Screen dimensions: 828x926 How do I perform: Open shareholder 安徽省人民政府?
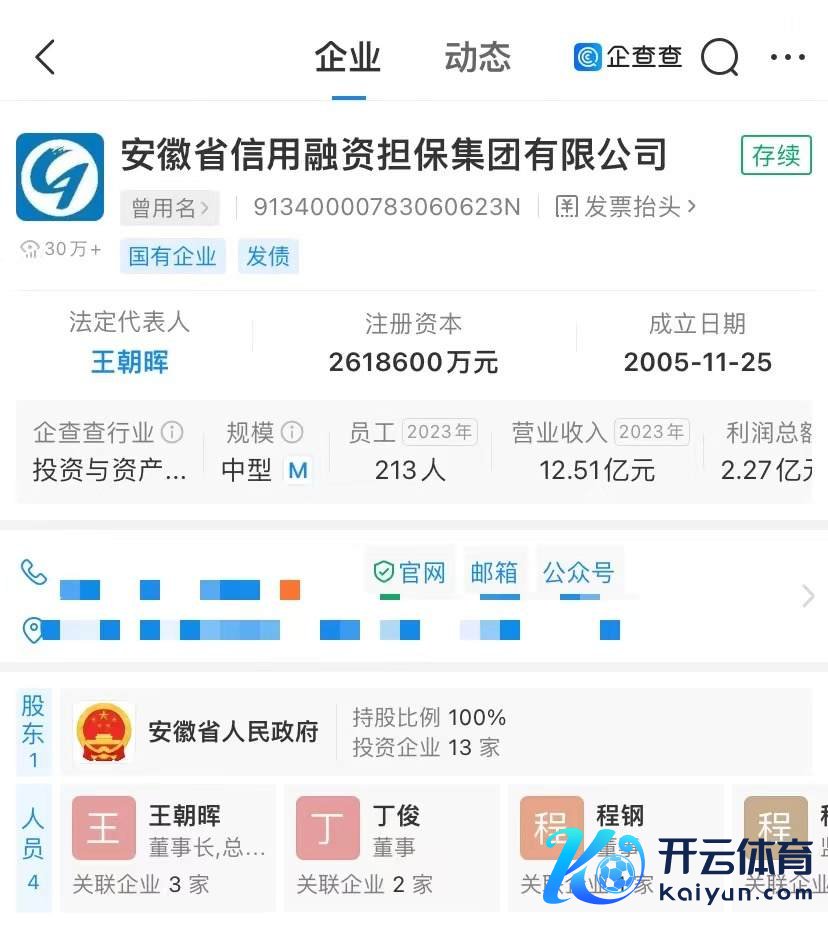[x=233, y=732]
